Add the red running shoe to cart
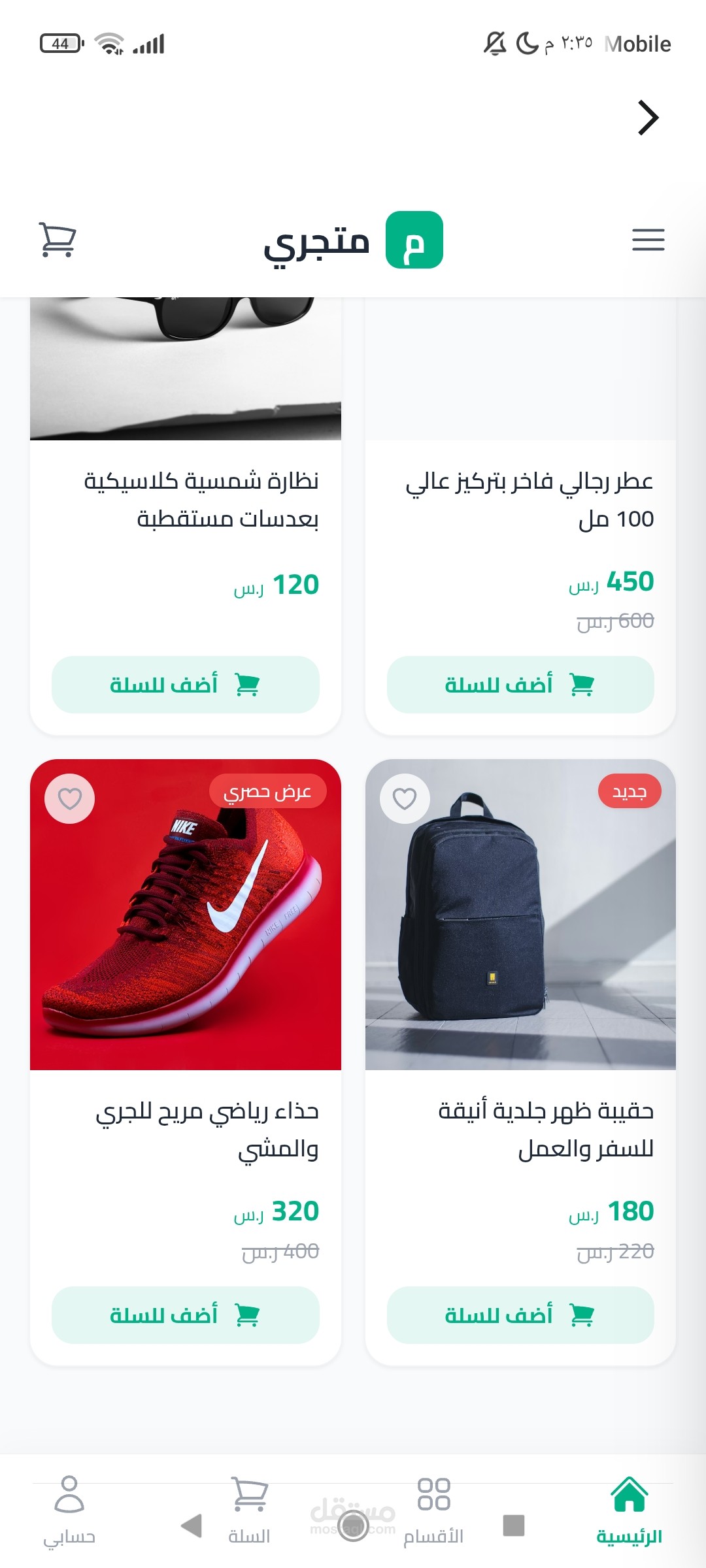 [185, 1315]
